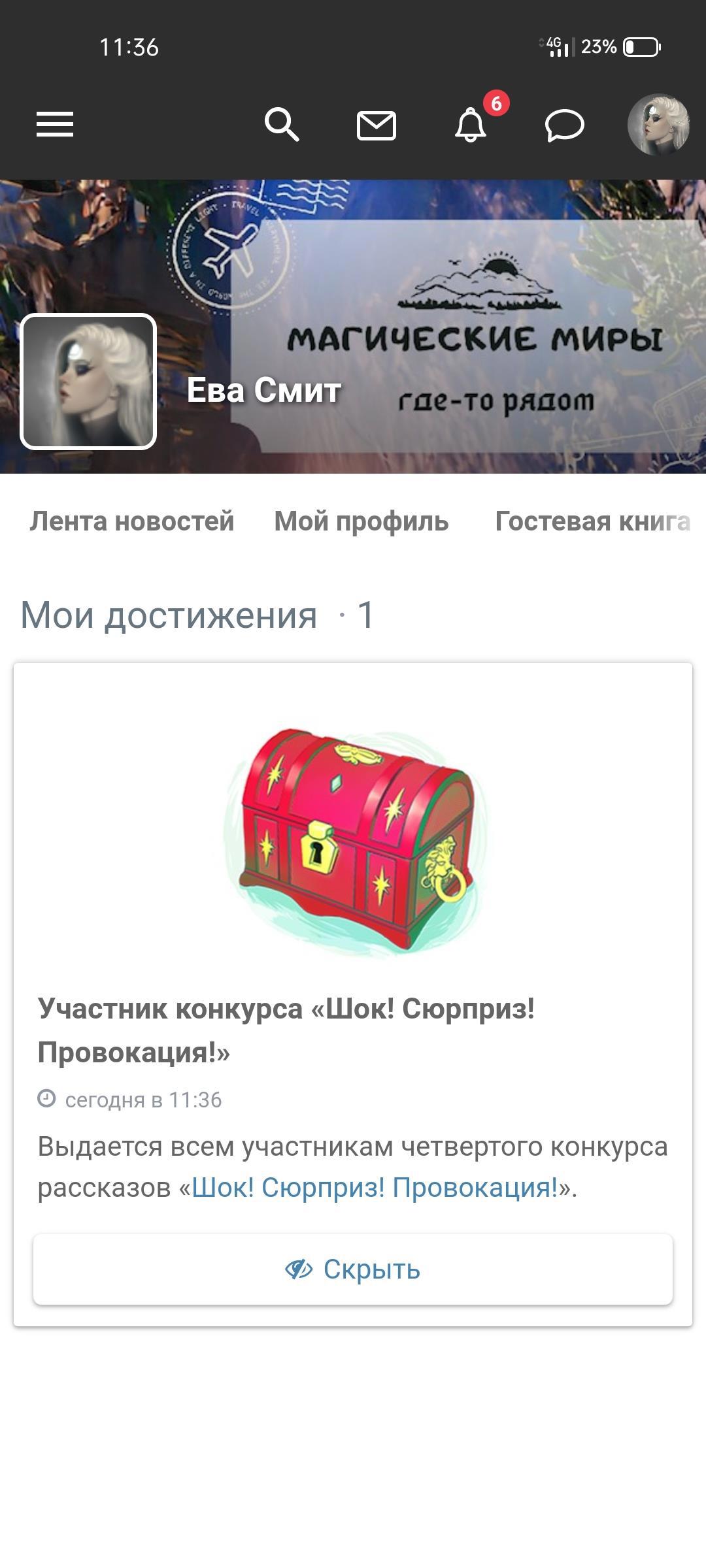706x1568 pixels.
Task: Hide the achievement with Скрыть button
Action: (x=353, y=1269)
